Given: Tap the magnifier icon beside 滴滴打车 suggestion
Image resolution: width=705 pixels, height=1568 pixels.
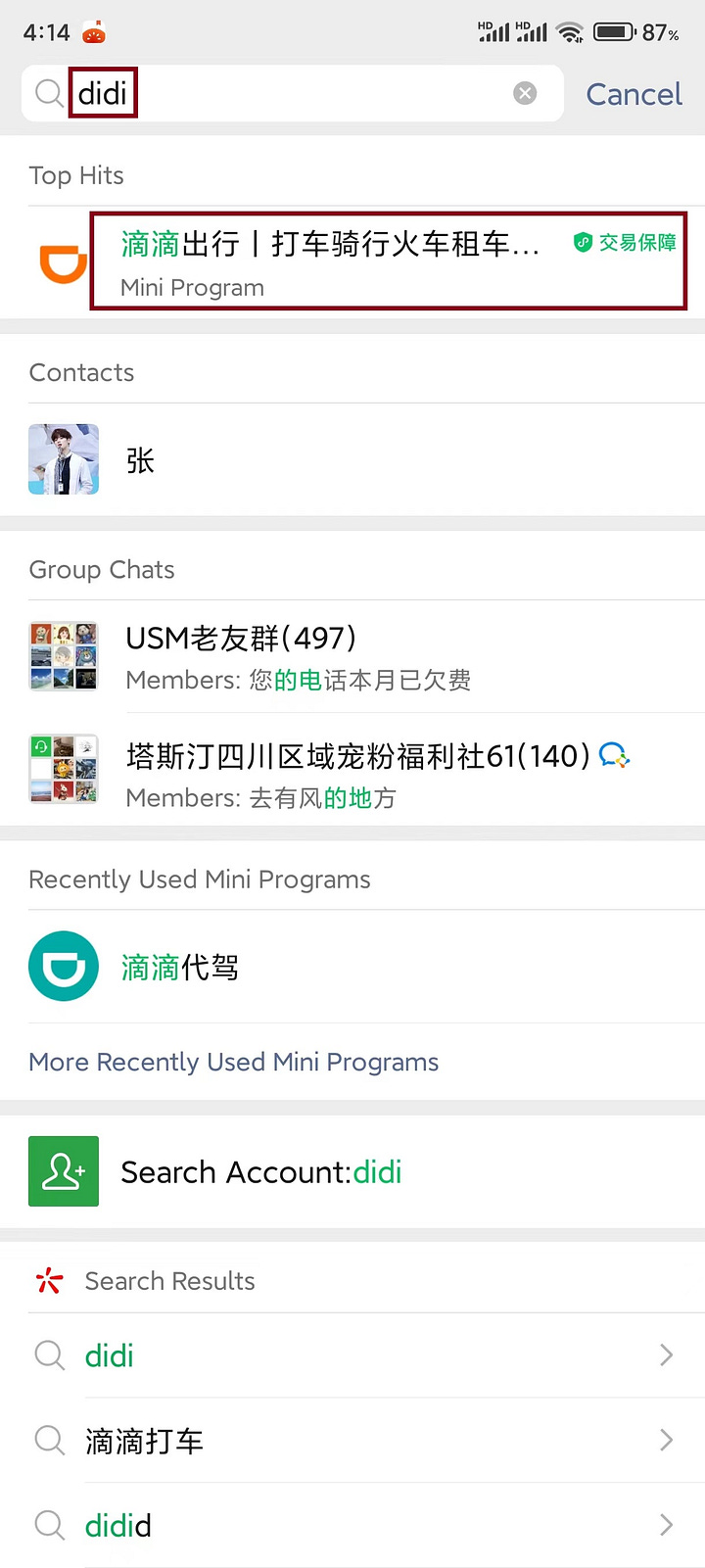Looking at the screenshot, I should [49, 1440].
